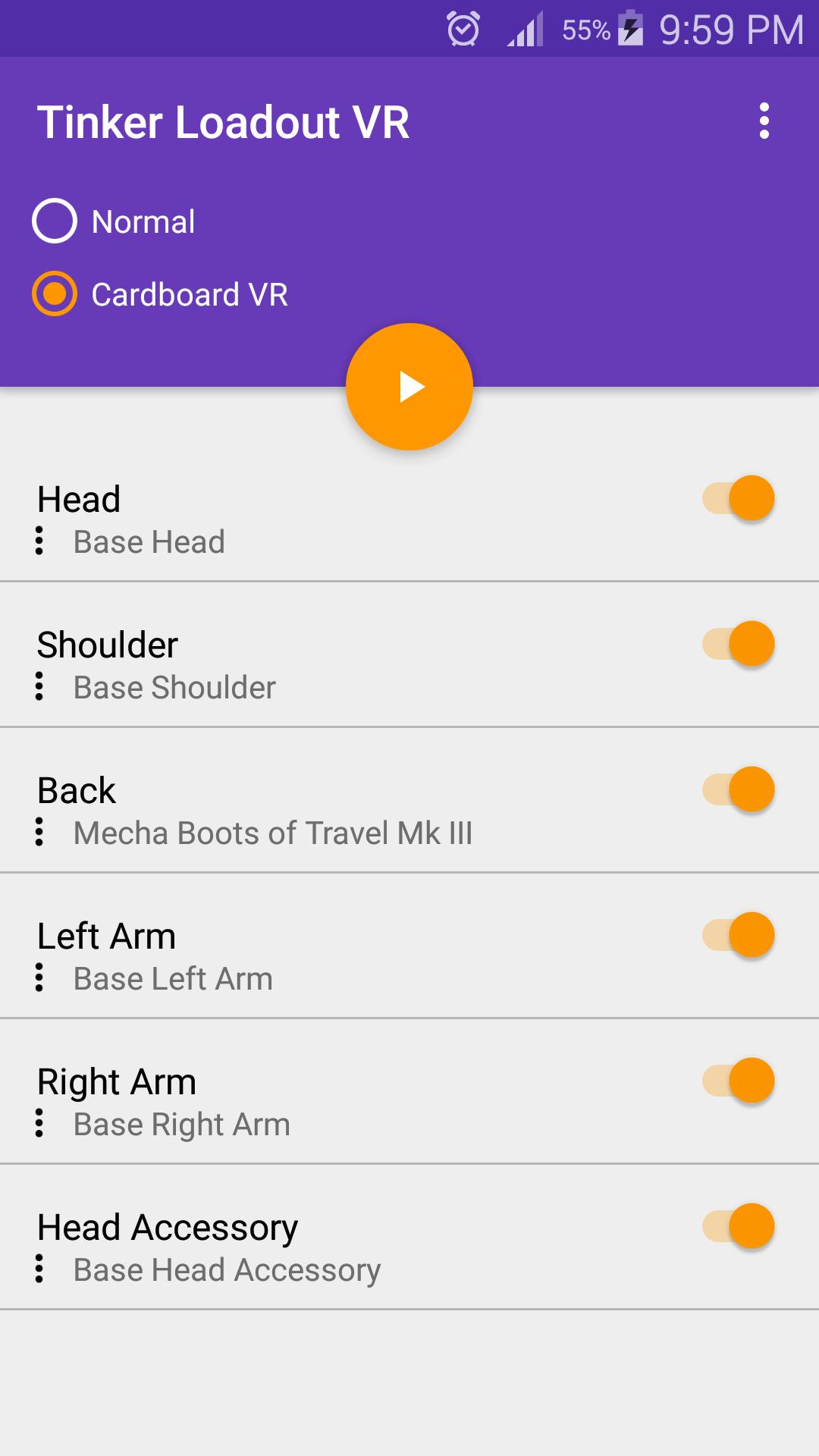Screen dimensions: 819x1456
Task: Switch off the Right Arm toggle
Action: [739, 1081]
